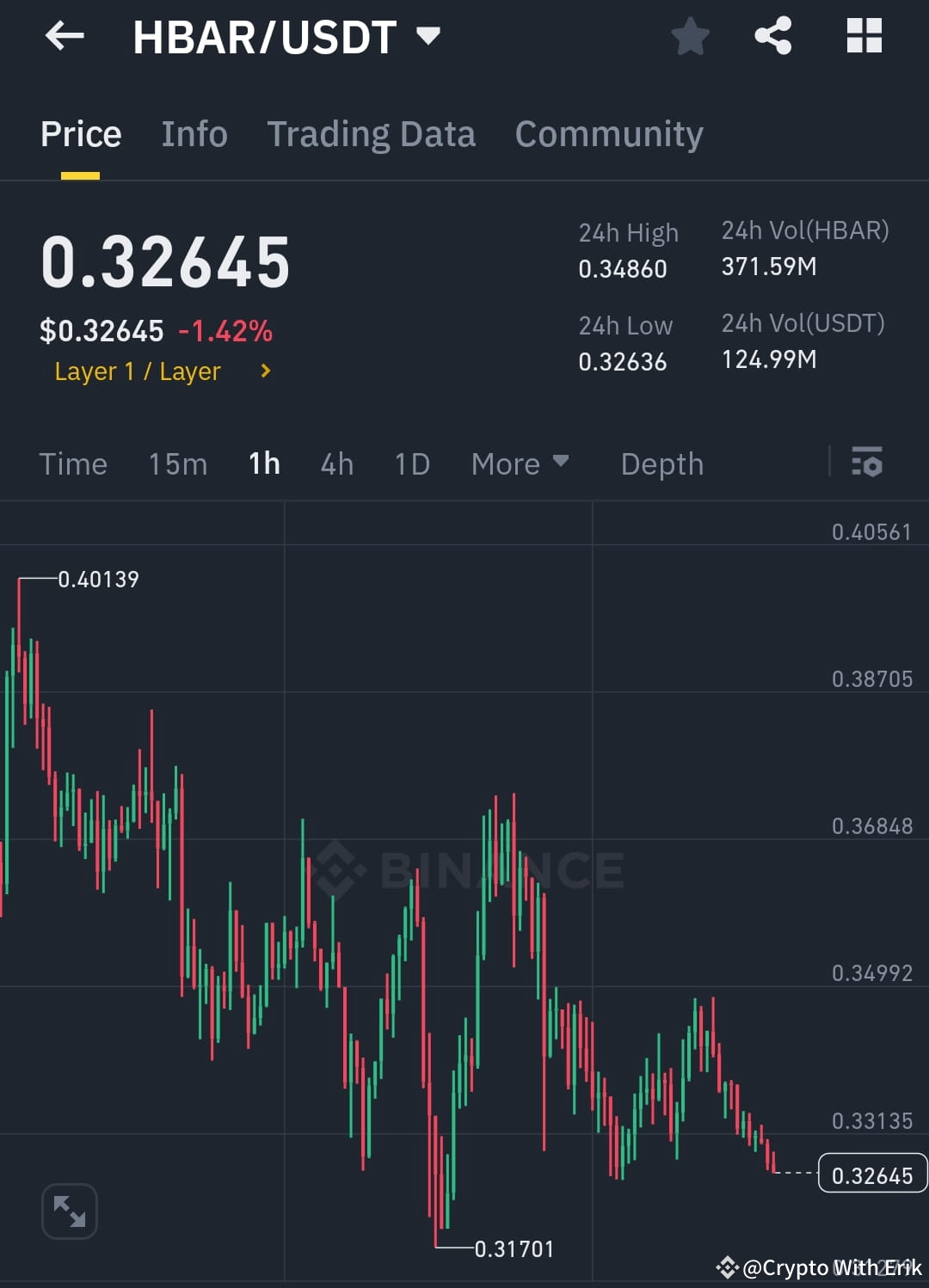Tap the 0.32645 current price marker
This screenshot has width=929, height=1288.
point(872,1175)
